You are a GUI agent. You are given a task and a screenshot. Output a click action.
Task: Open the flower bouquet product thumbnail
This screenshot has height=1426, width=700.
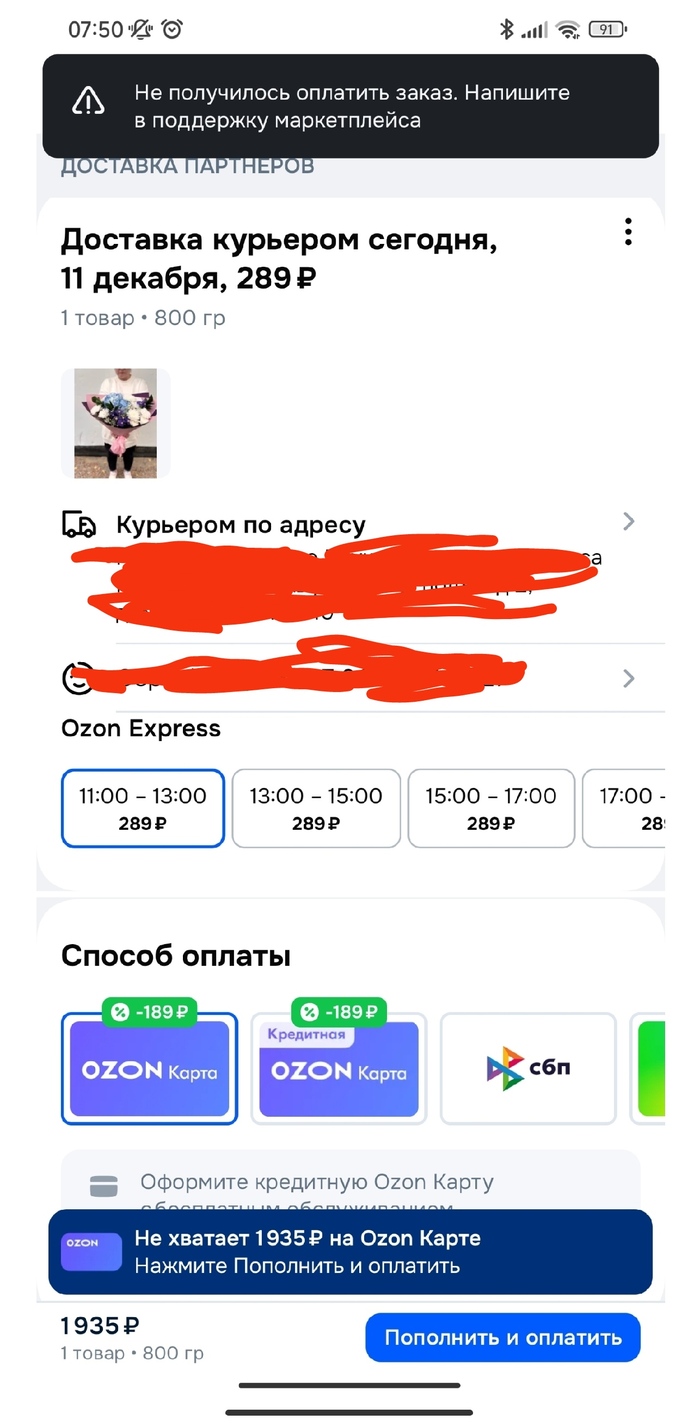click(x=116, y=423)
